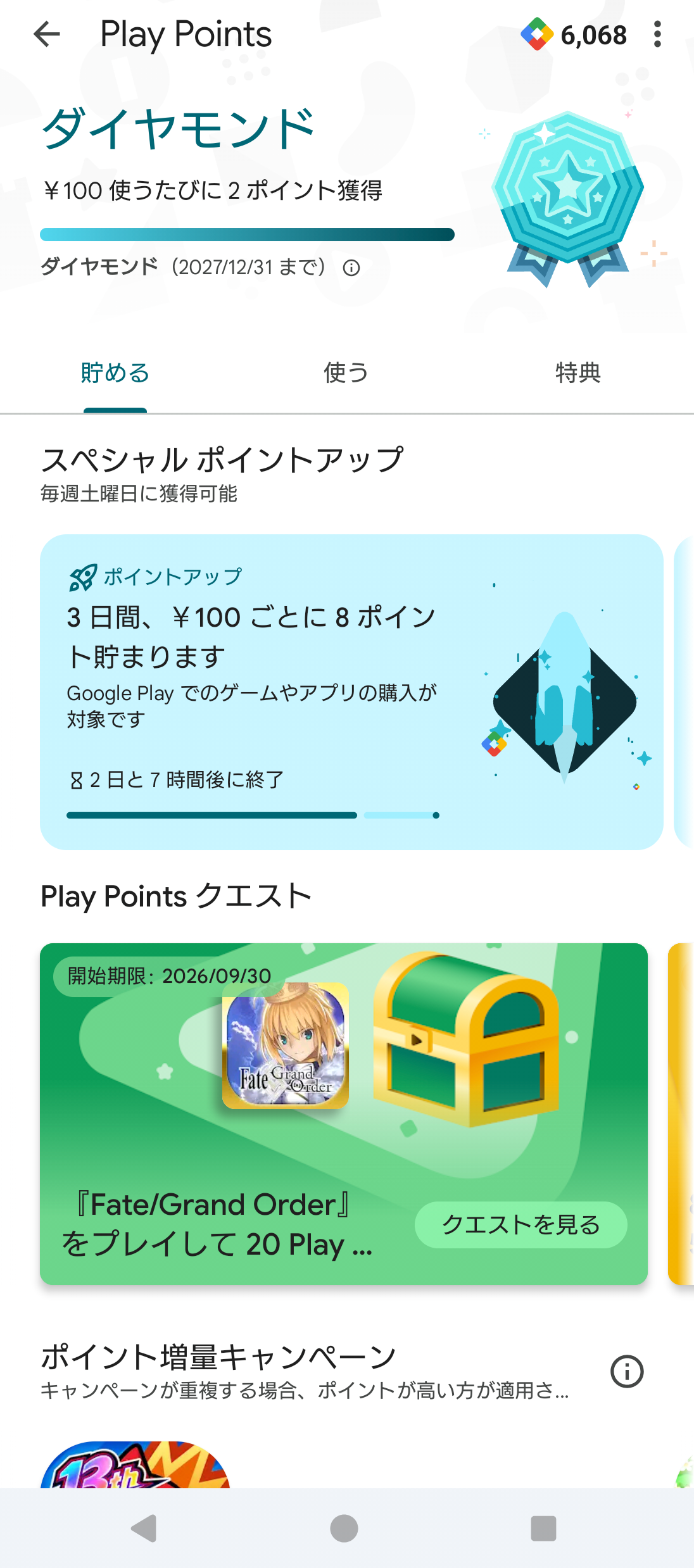
Task: Open info icon beside ポイント増量キャンペーン
Action: pos(627,1372)
